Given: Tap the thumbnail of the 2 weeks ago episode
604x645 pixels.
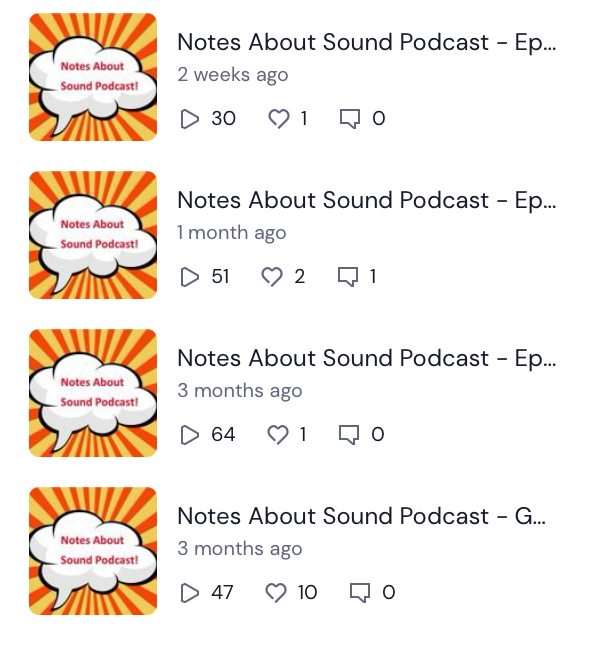Looking at the screenshot, I should [93, 77].
